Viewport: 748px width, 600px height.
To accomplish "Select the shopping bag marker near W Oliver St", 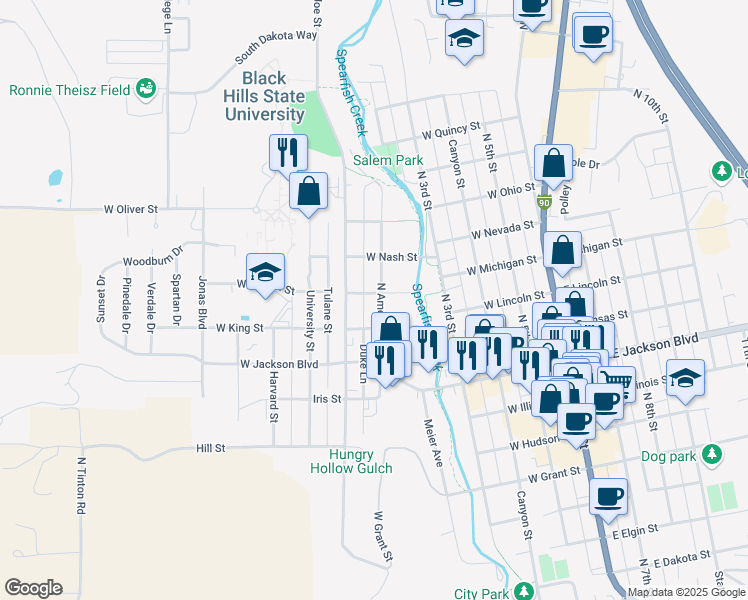I will [309, 191].
